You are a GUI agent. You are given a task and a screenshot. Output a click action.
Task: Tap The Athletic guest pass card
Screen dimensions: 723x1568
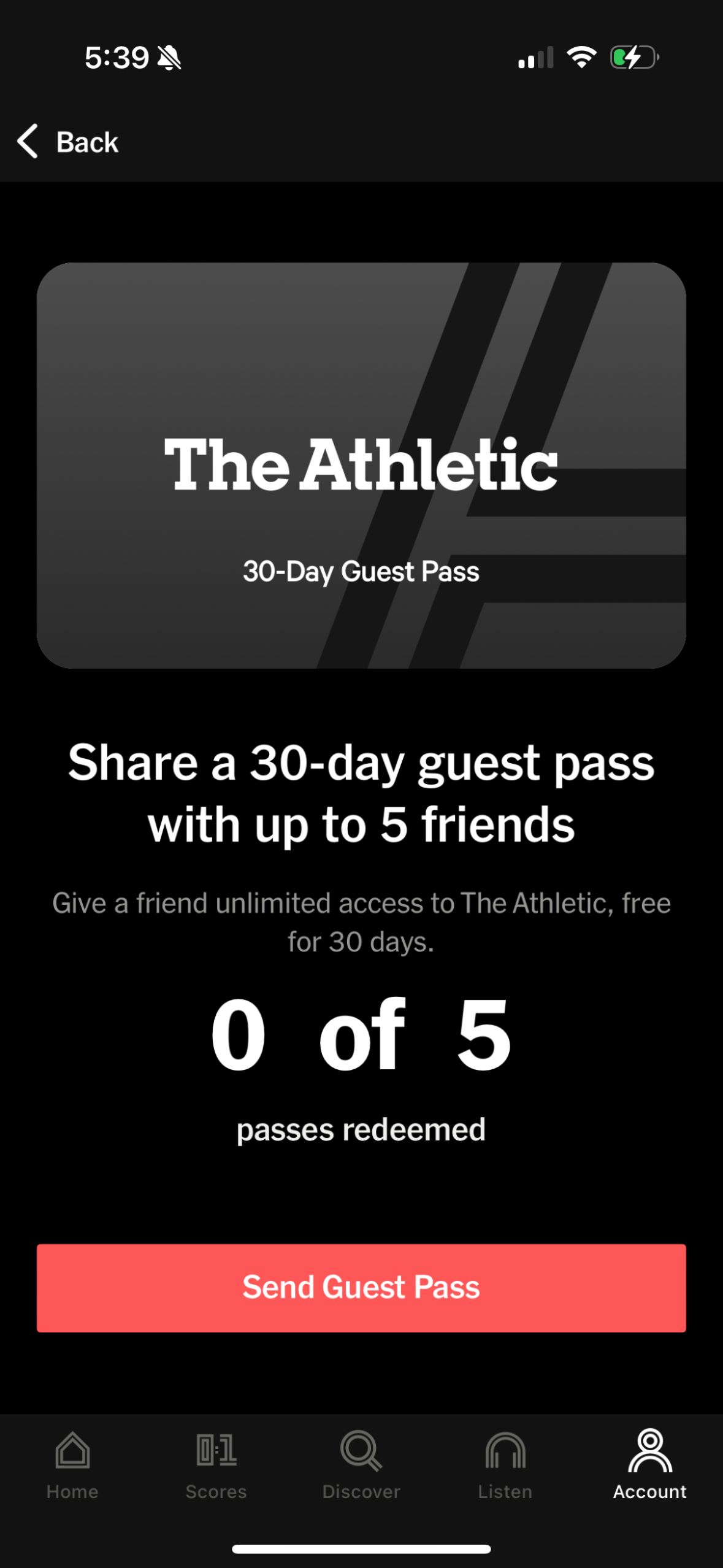(361, 464)
